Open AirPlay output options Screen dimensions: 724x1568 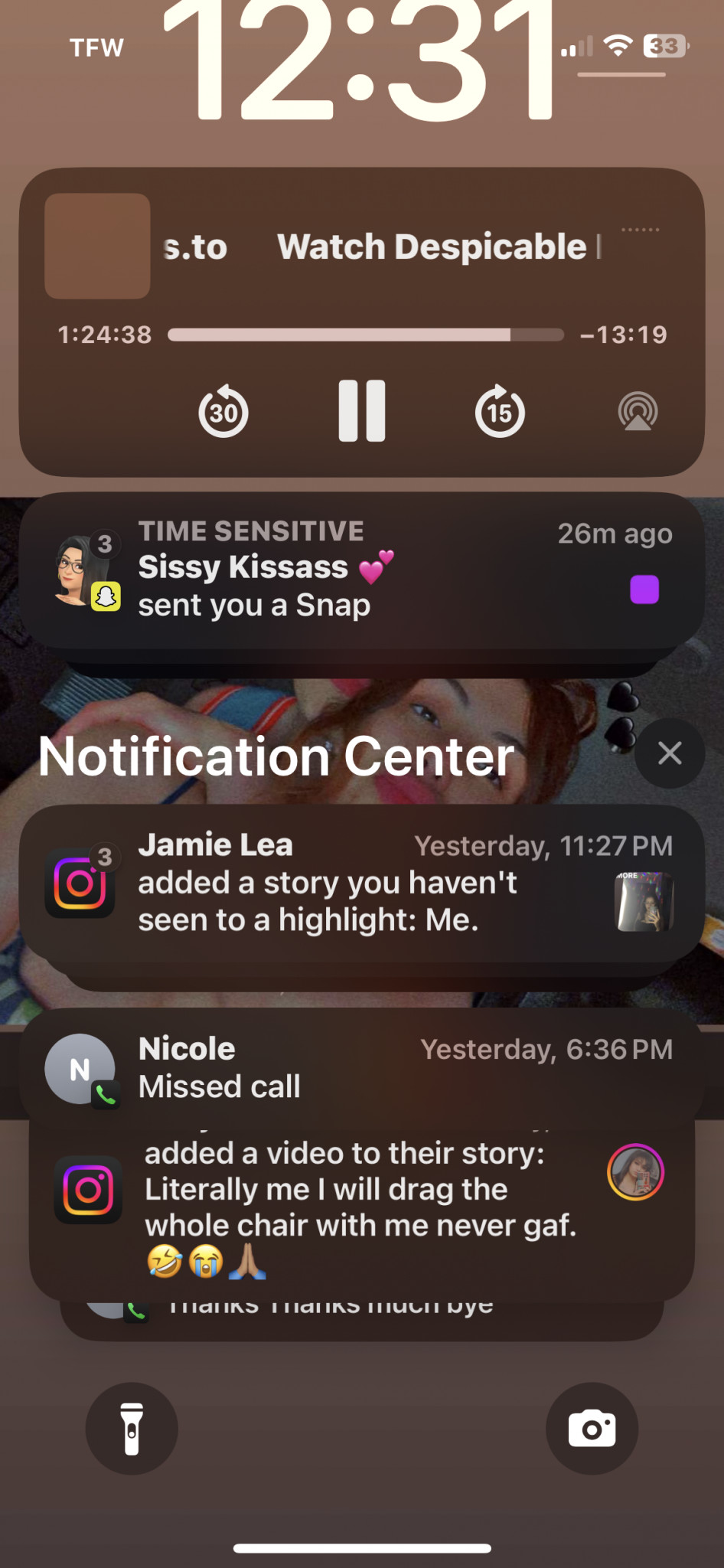[638, 411]
